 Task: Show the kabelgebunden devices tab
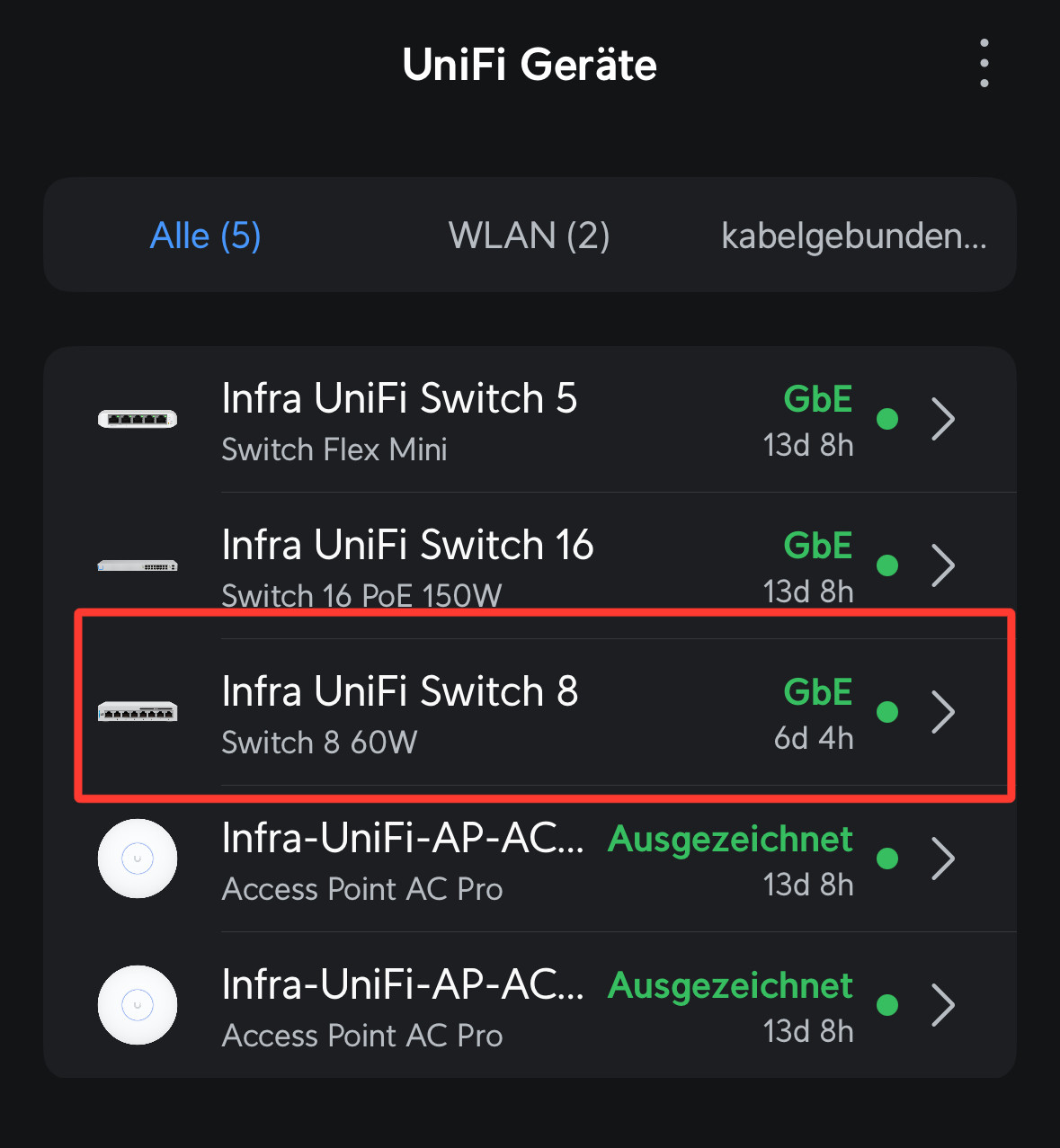tap(853, 236)
